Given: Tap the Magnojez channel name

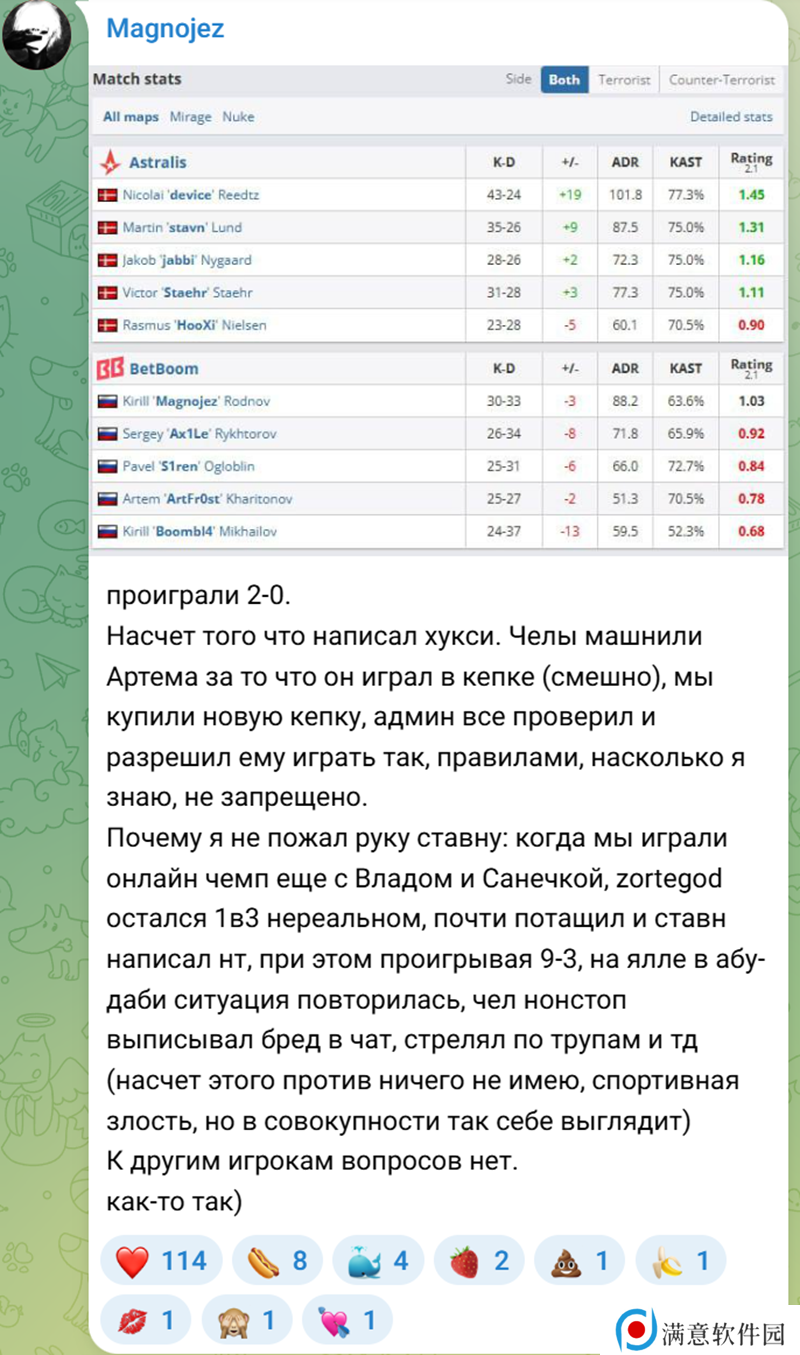Looking at the screenshot, I should [x=165, y=28].
